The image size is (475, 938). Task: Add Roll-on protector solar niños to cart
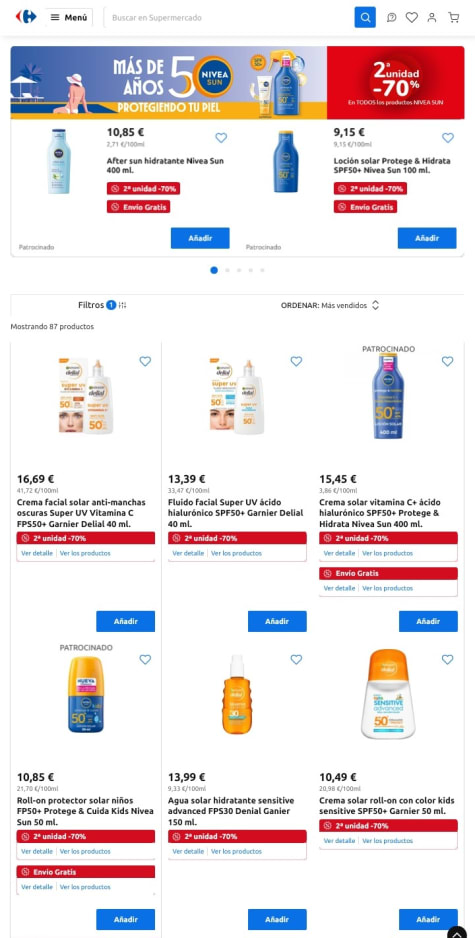[126, 919]
